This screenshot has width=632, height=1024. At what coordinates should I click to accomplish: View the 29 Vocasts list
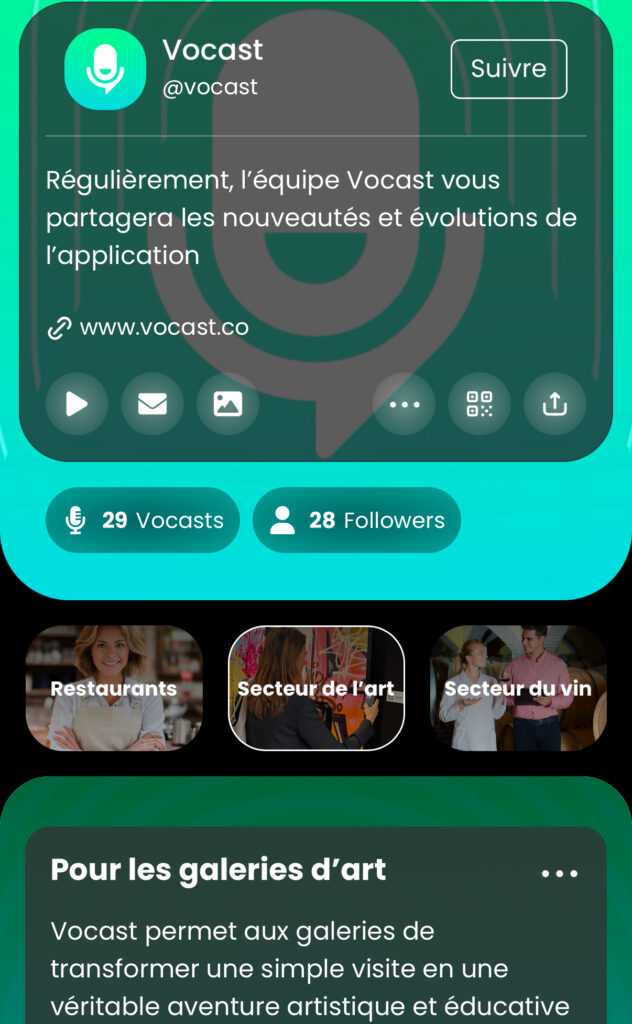pos(143,520)
